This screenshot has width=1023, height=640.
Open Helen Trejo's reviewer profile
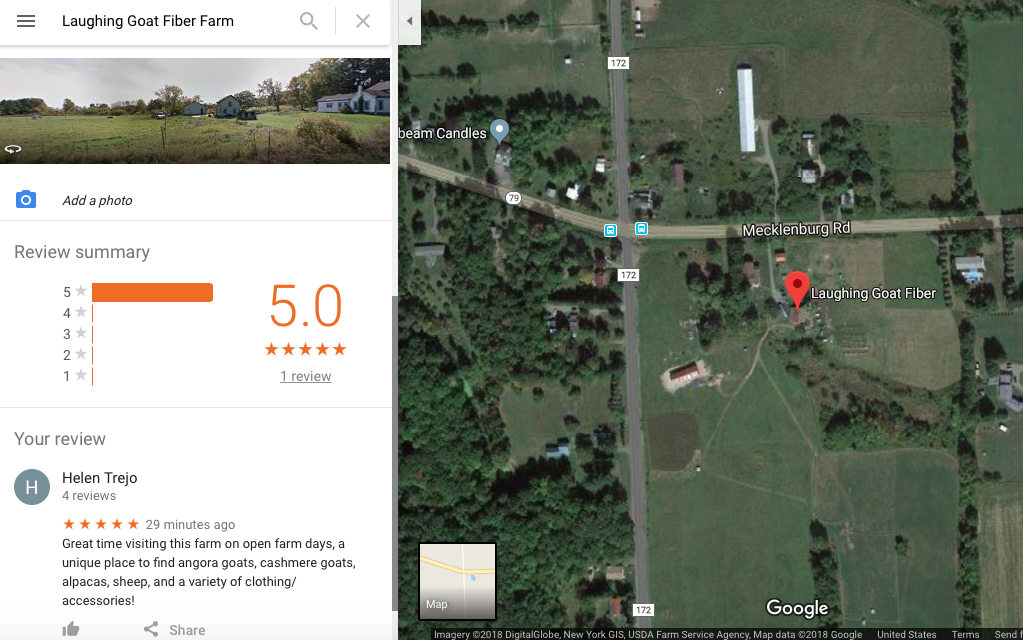tap(99, 478)
